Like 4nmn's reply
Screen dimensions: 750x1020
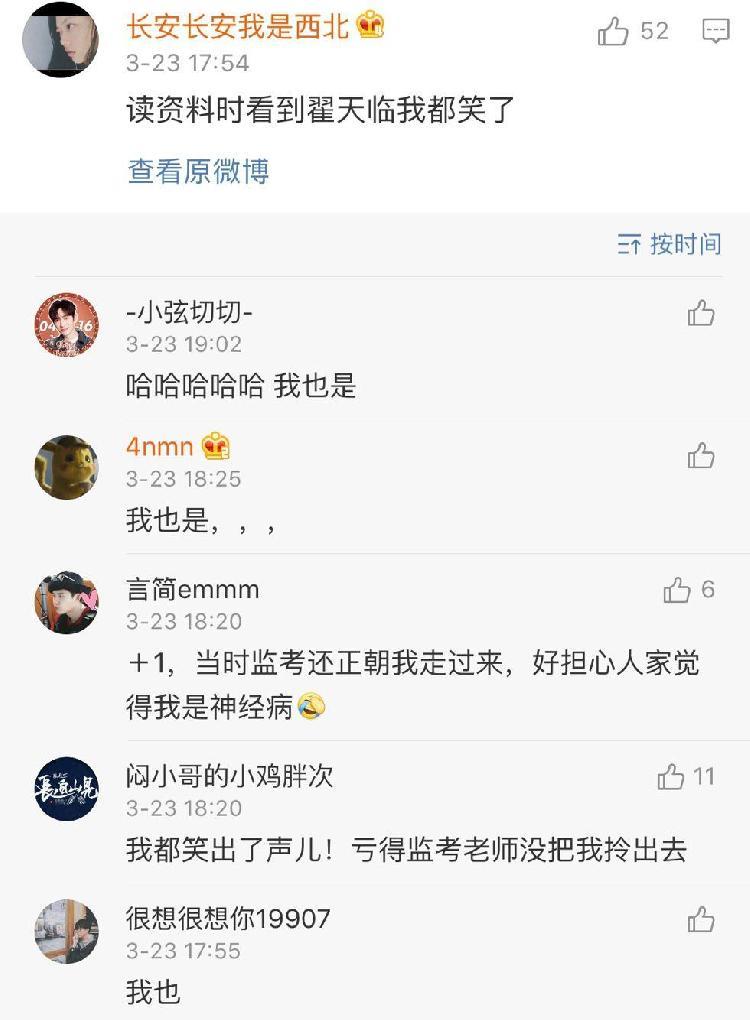tap(701, 456)
